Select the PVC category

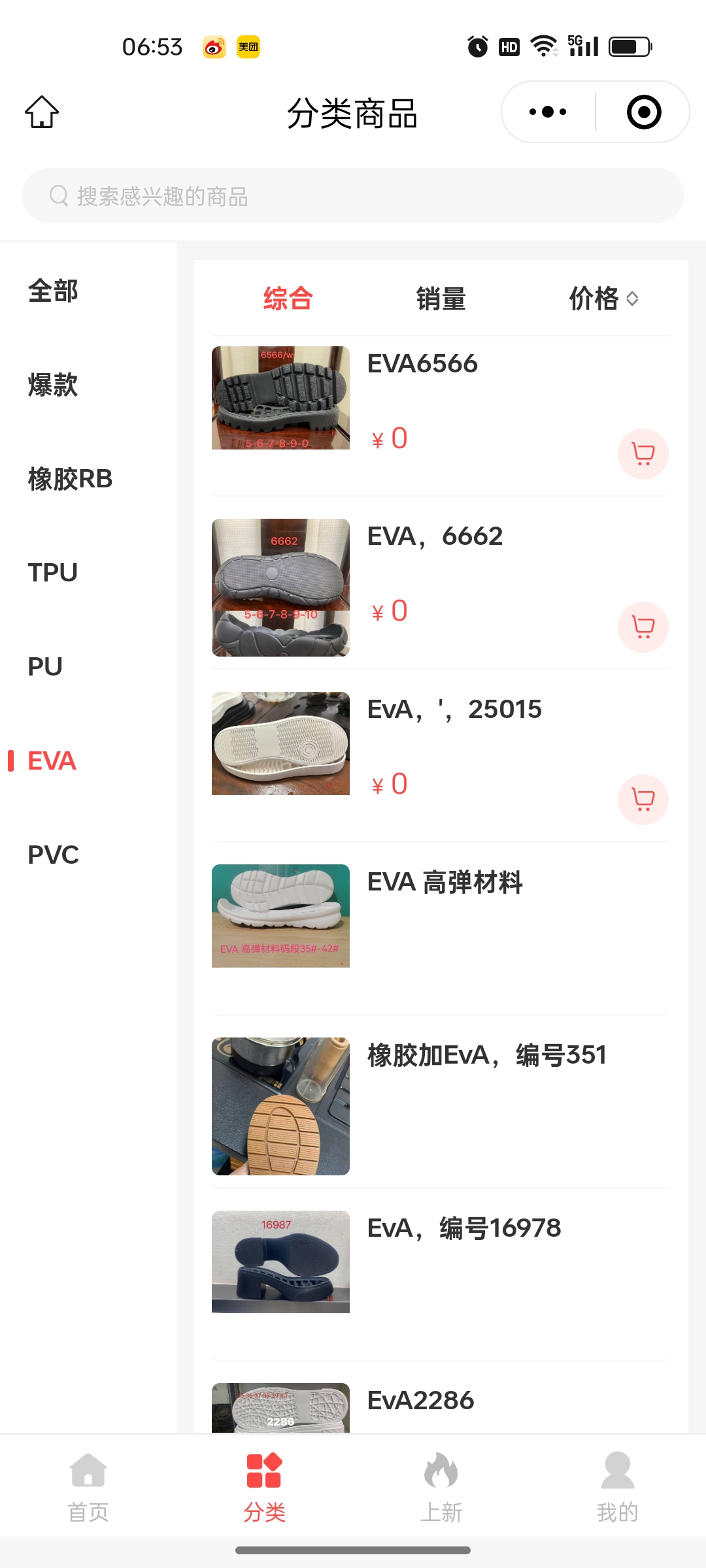click(x=53, y=855)
